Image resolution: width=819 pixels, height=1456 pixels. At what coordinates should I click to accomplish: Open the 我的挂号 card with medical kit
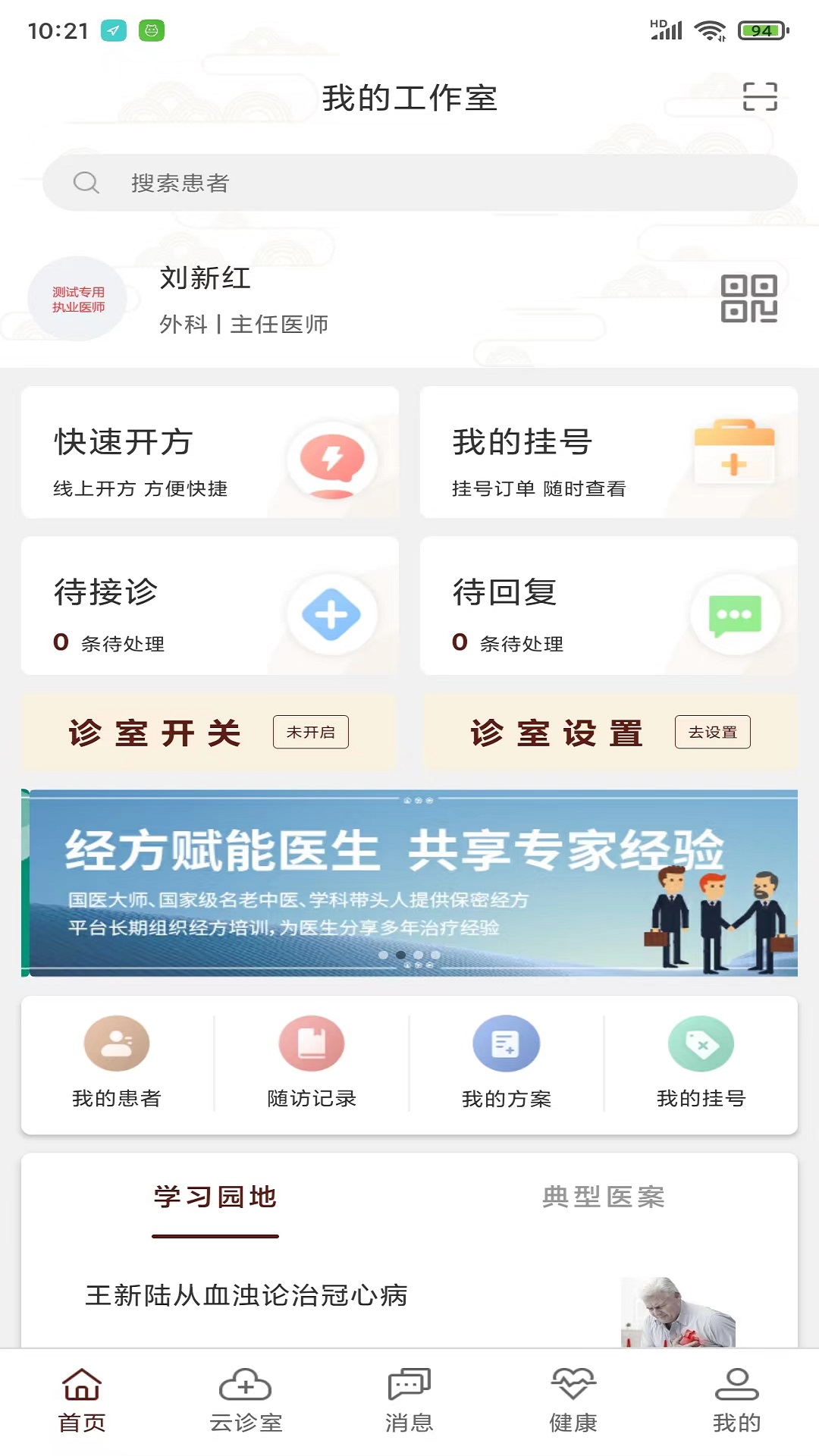pyautogui.click(x=608, y=453)
